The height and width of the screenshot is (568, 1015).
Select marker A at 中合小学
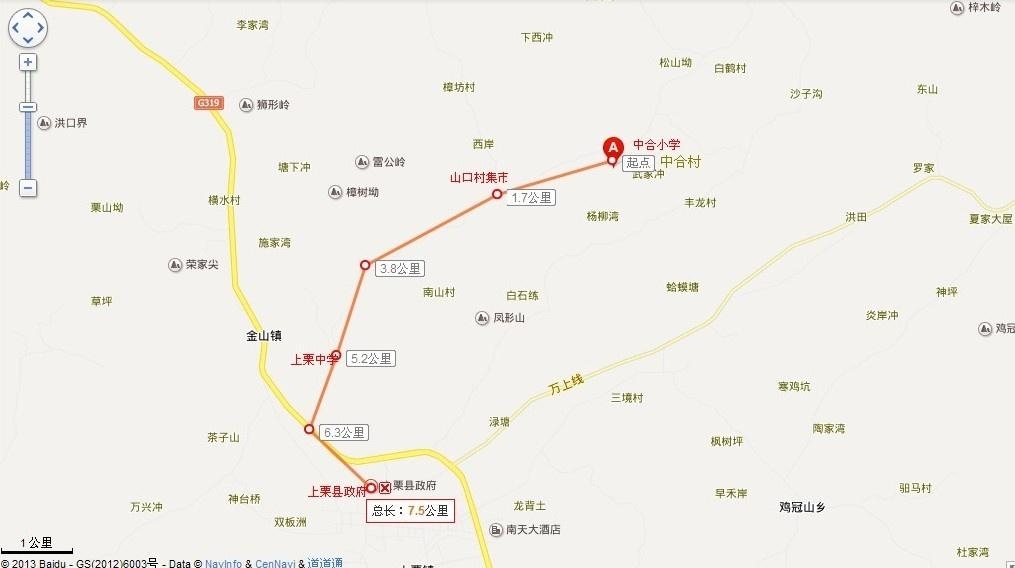pos(613,147)
